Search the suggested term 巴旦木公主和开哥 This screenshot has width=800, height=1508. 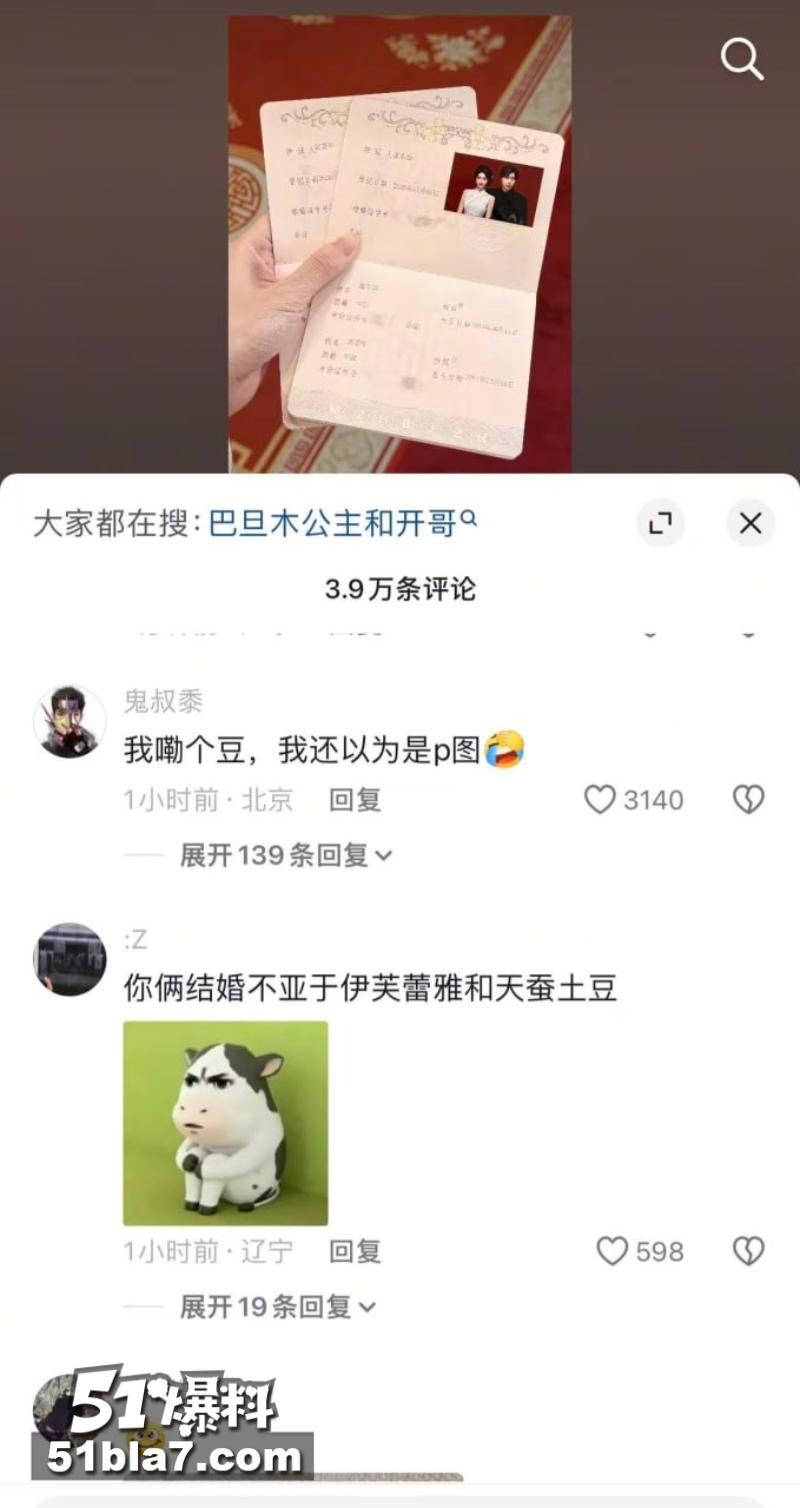click(342, 523)
